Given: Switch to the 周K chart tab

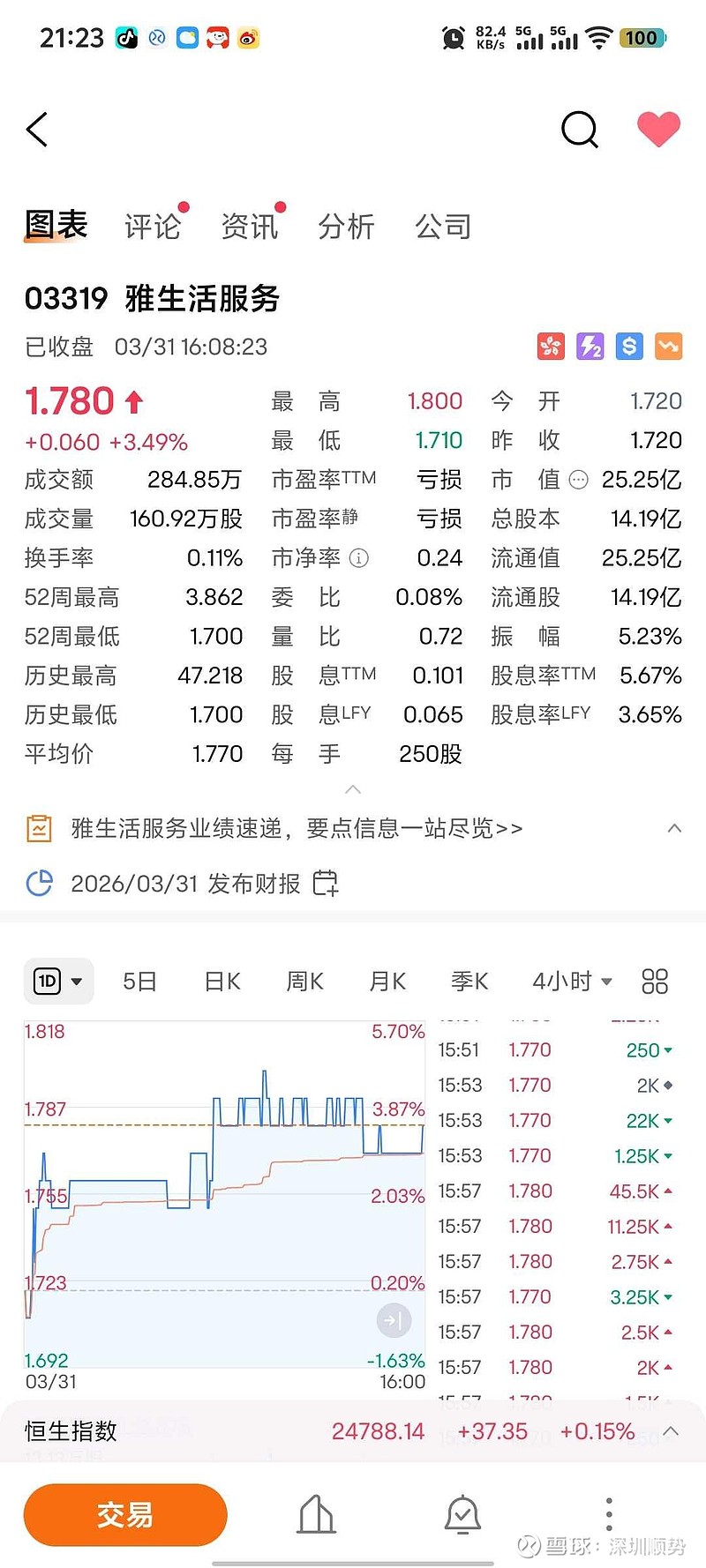Looking at the screenshot, I should [304, 981].
